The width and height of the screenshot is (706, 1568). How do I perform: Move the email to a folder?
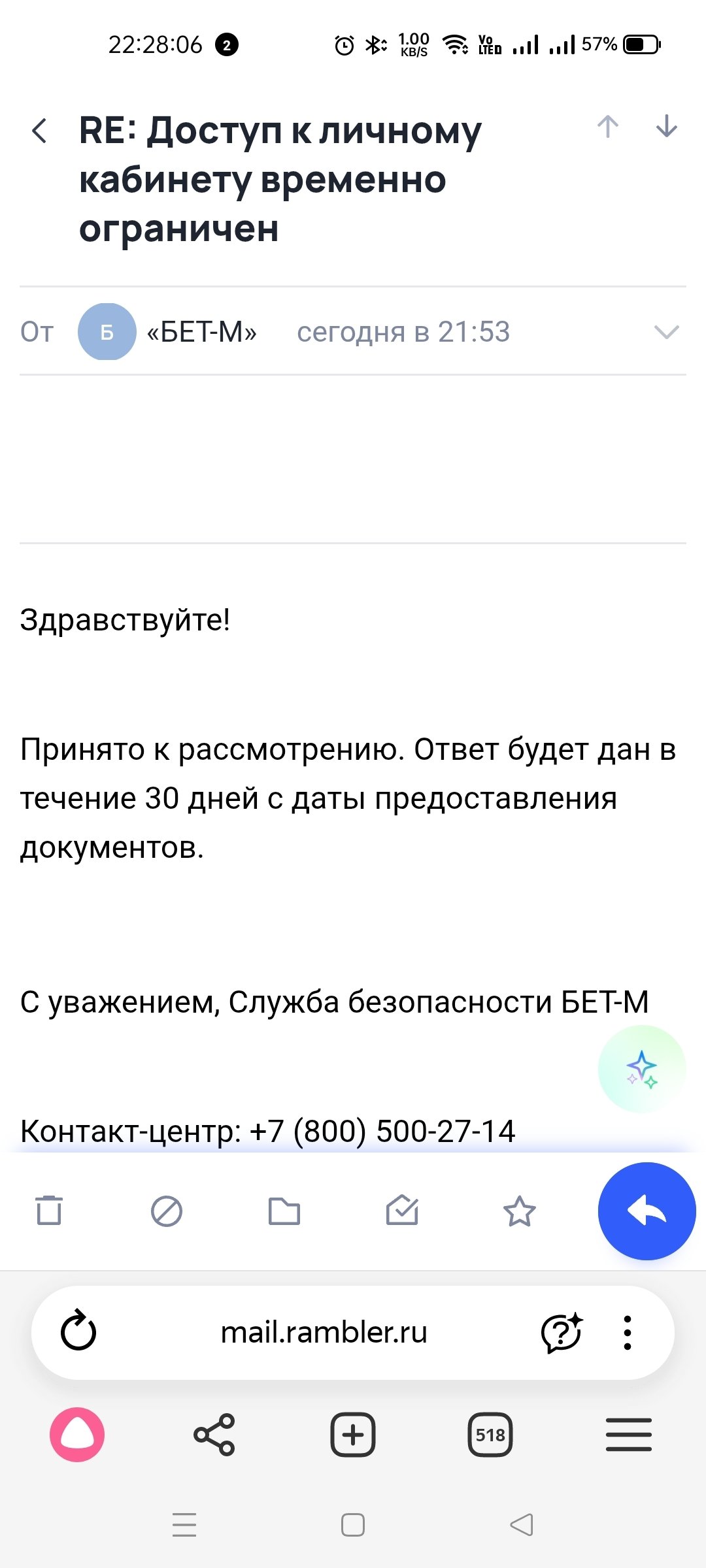point(284,1211)
